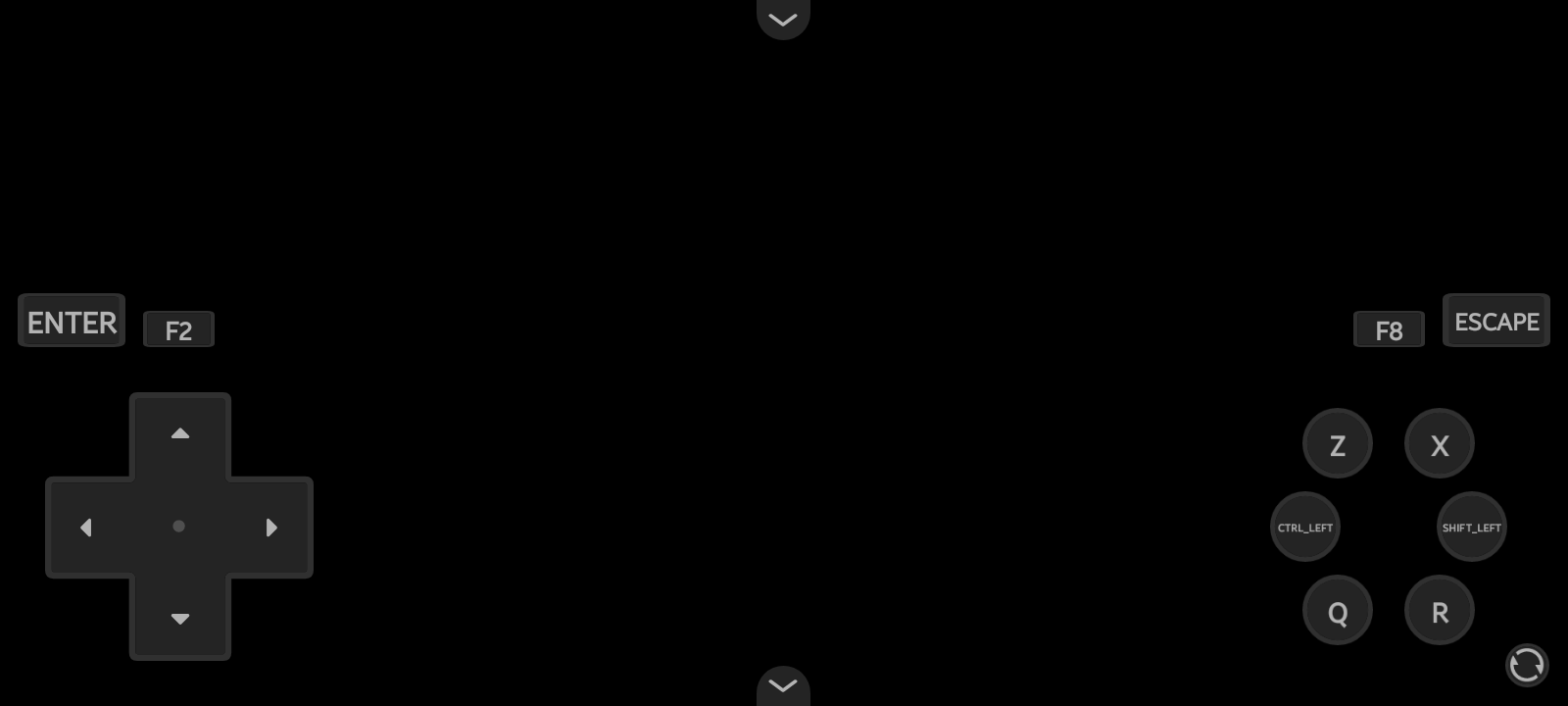Tap the R button
Screen dimensions: 1568x706
click(x=1440, y=611)
